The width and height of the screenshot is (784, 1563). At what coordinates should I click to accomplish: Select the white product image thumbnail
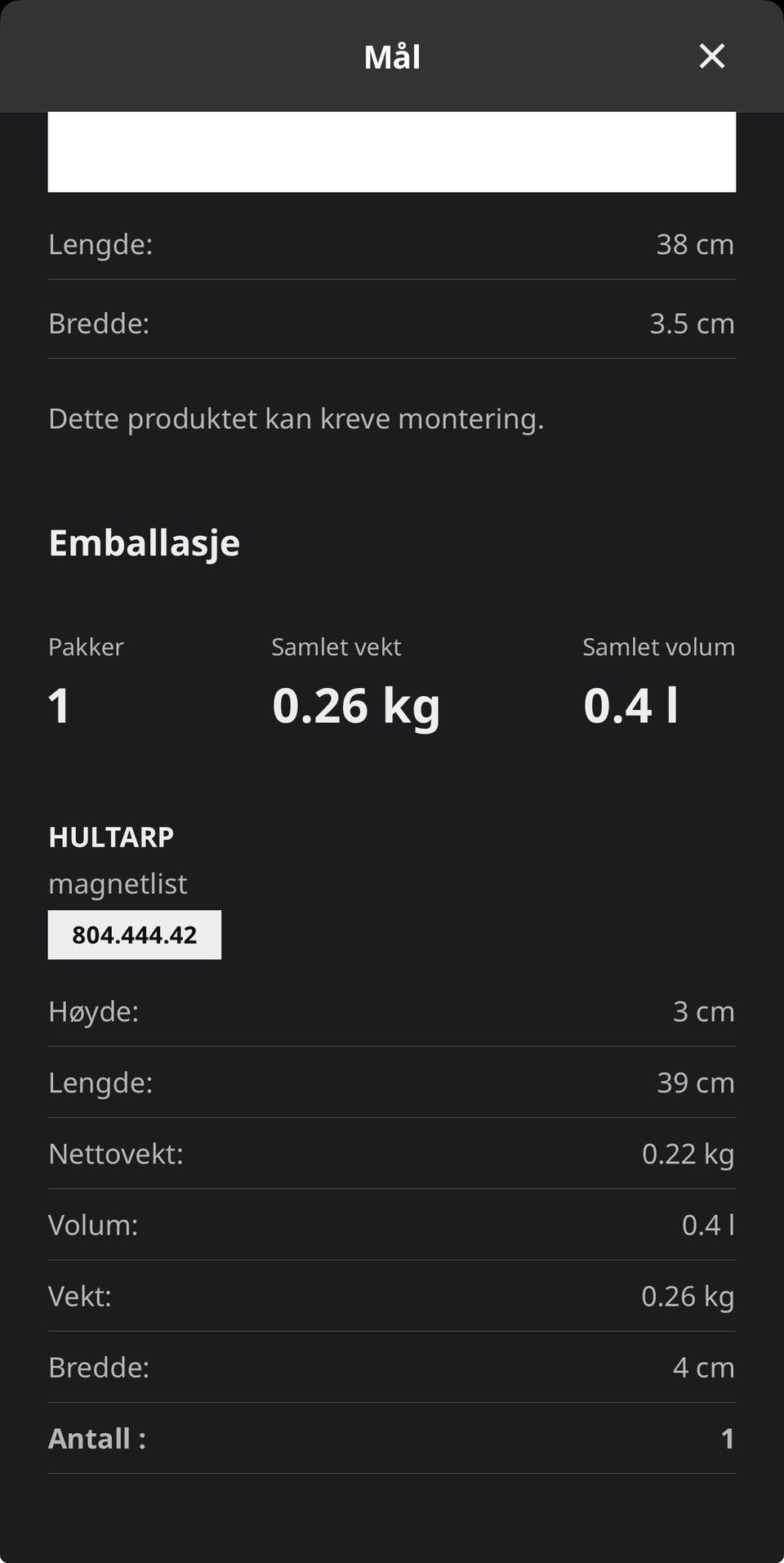[x=392, y=151]
